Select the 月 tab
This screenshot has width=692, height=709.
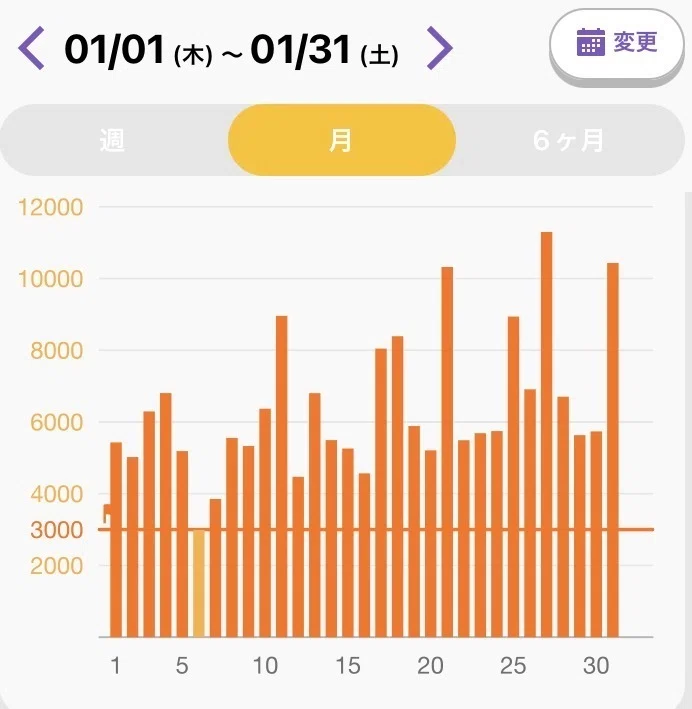click(x=341, y=140)
